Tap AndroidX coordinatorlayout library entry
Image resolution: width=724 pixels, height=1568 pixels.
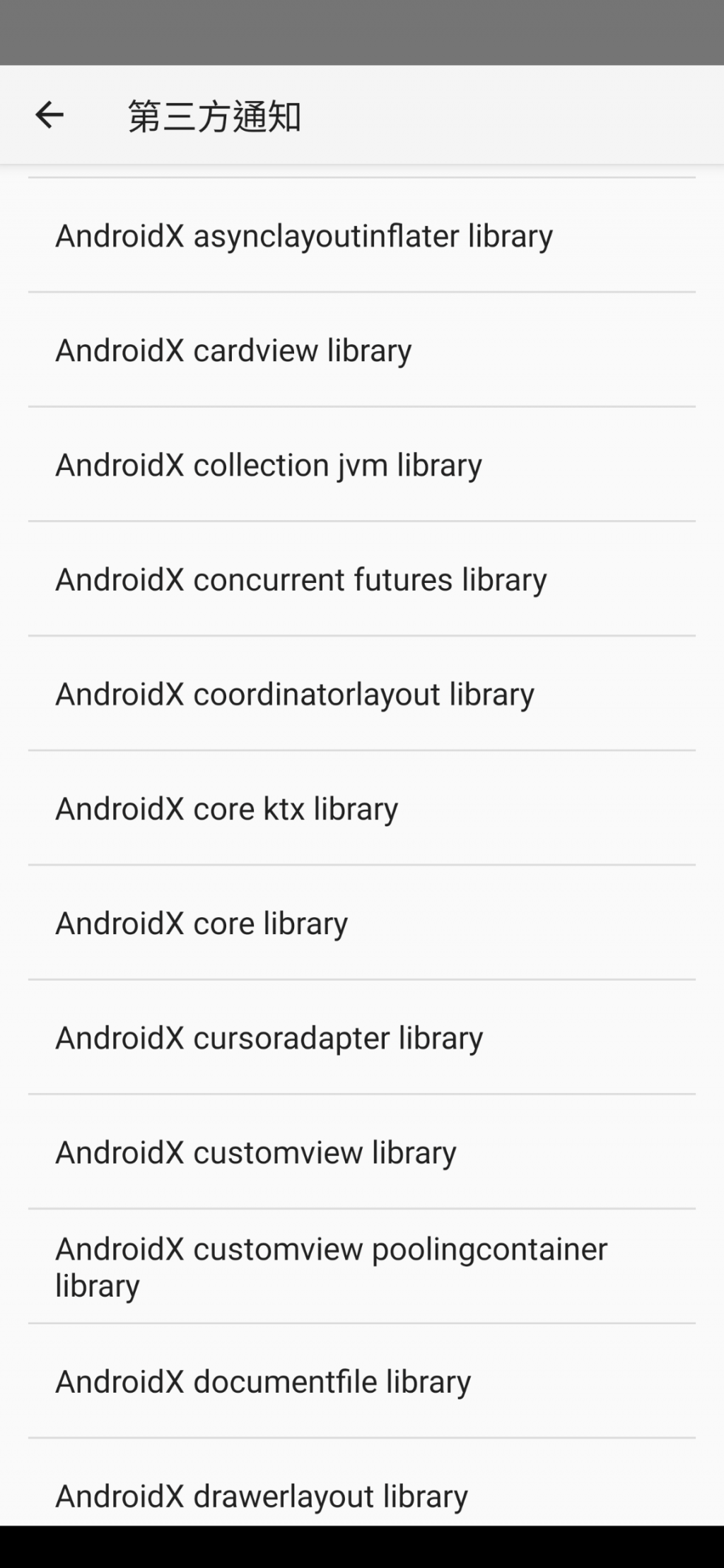click(295, 694)
